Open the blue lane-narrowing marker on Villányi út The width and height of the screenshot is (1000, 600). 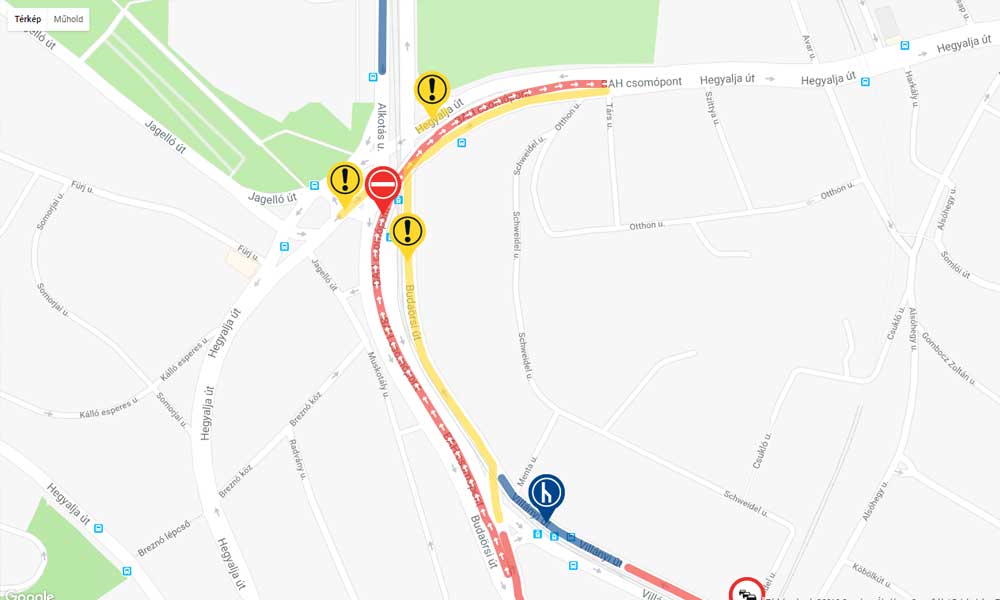[x=547, y=492]
